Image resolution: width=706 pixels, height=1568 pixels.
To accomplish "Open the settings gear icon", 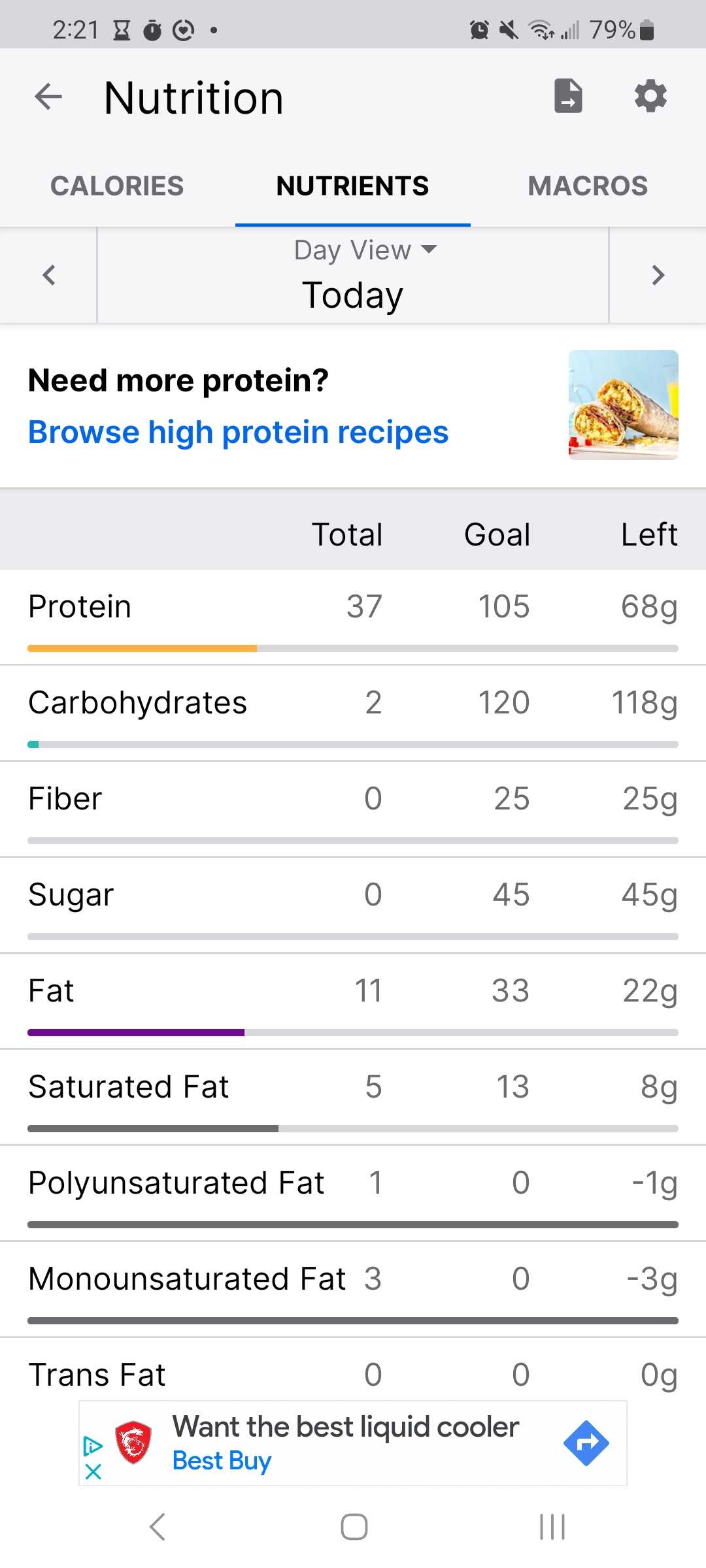I will click(649, 96).
